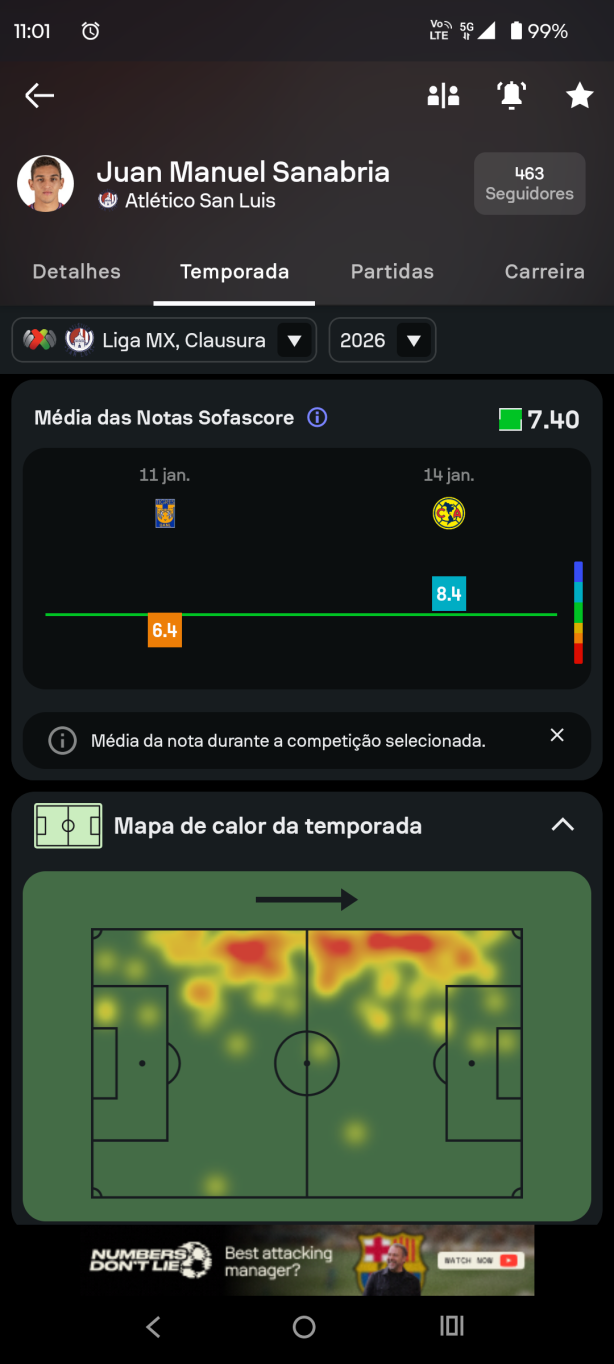Open the player comparison icon
The image size is (614, 1364).
[443, 95]
